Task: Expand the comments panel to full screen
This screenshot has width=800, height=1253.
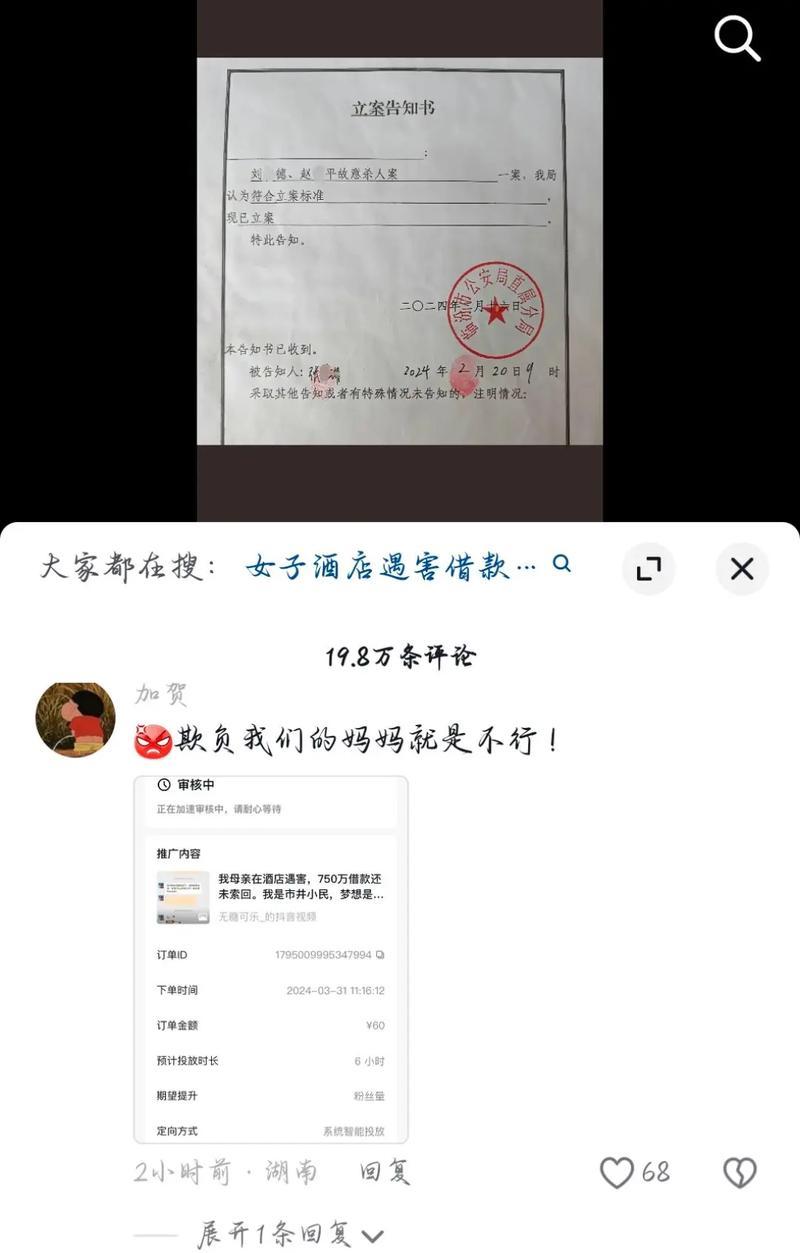Action: 648,569
